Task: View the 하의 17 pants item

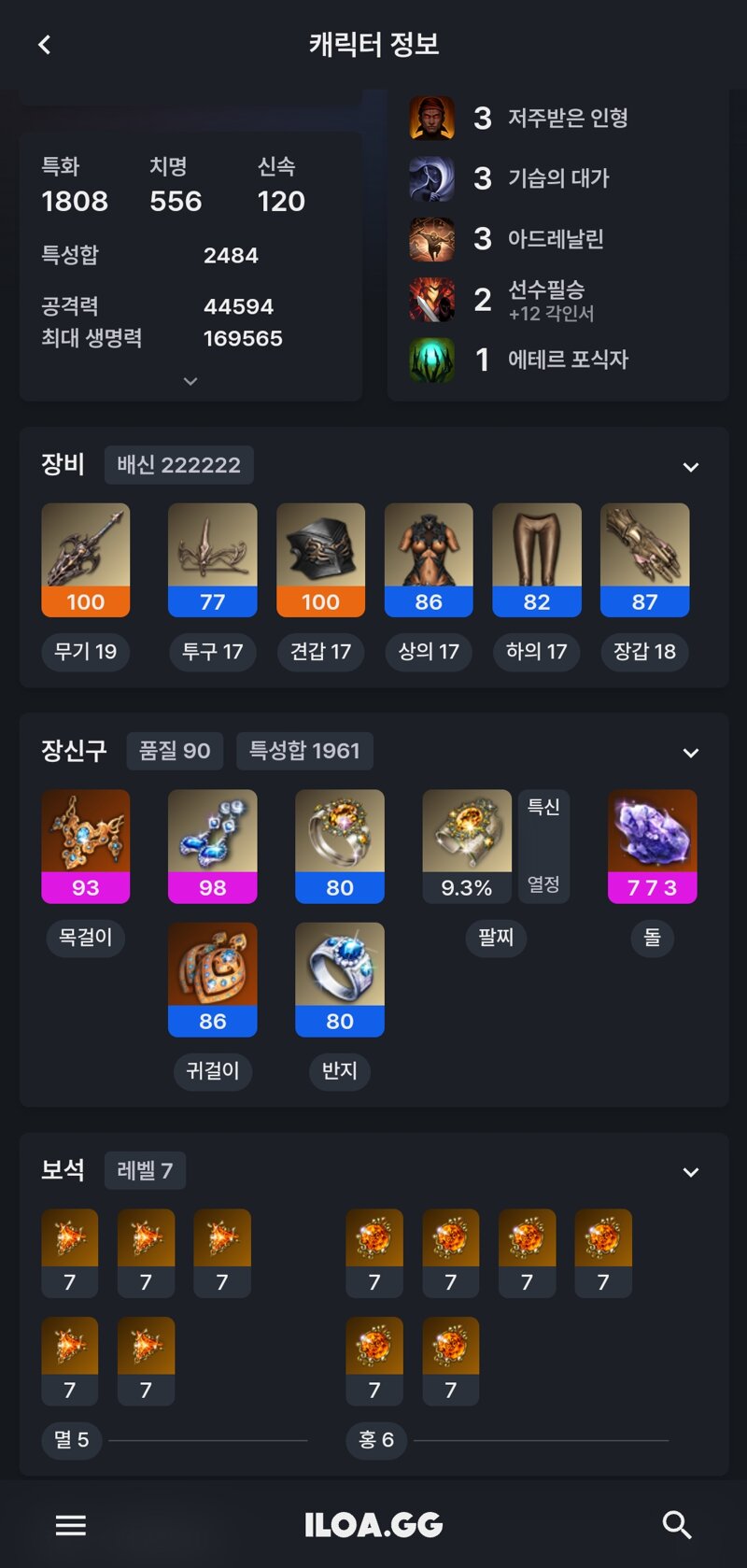Action: coord(537,560)
